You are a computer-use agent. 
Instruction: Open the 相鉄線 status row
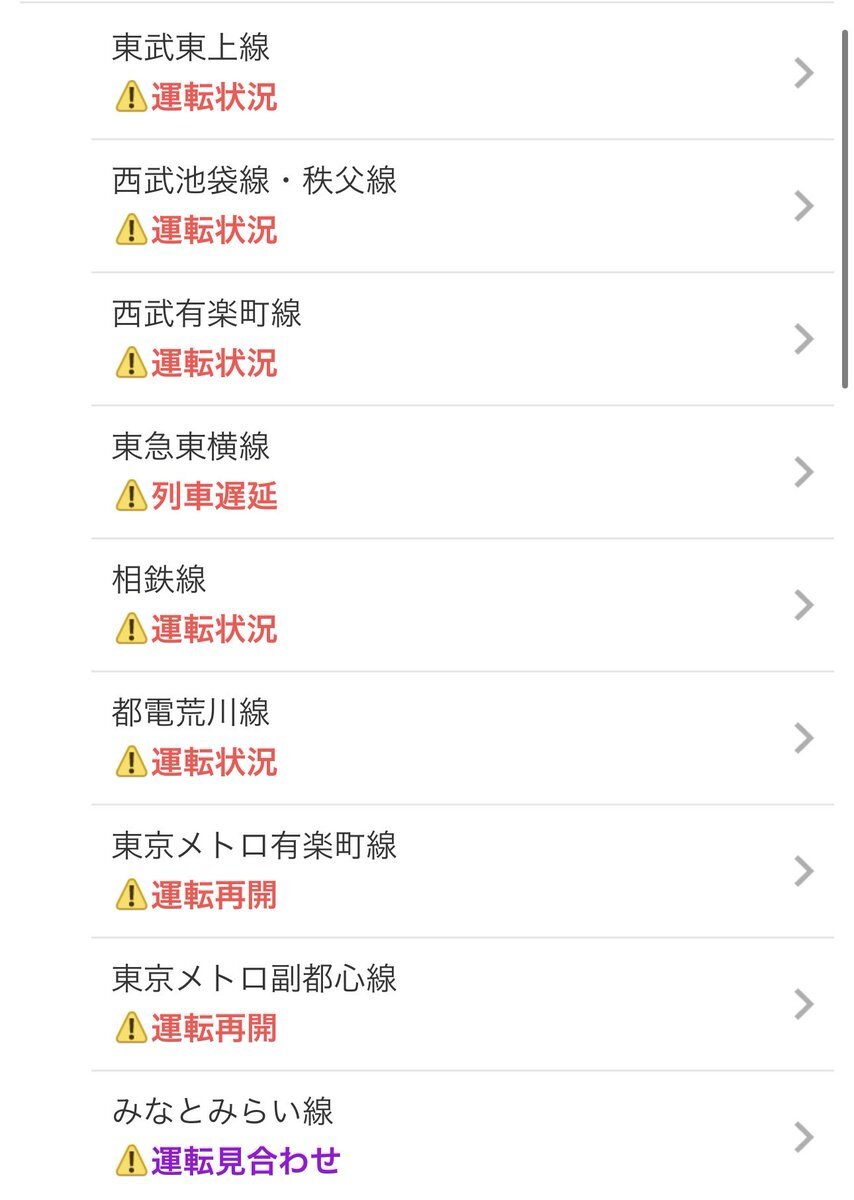pyautogui.click(x=460, y=605)
